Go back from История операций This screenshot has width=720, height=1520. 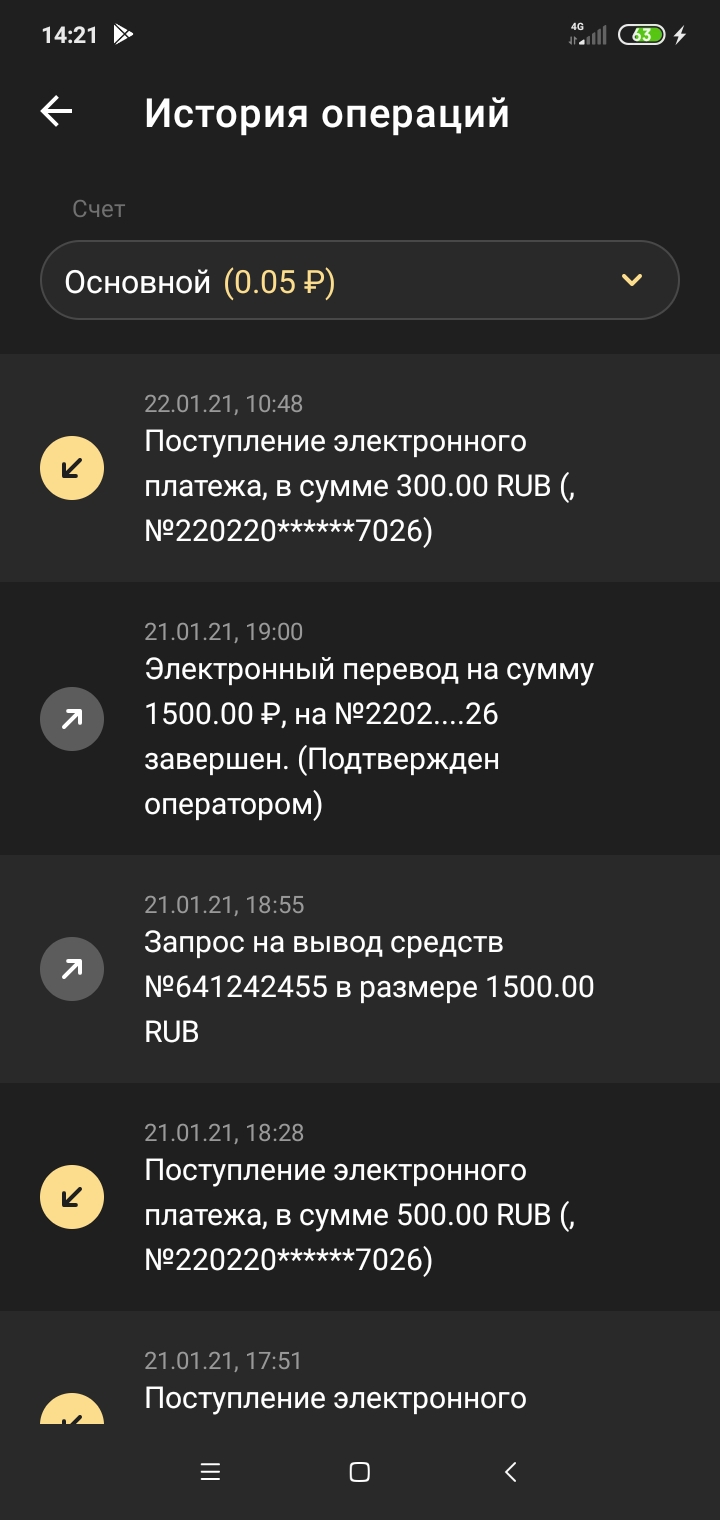pos(56,112)
